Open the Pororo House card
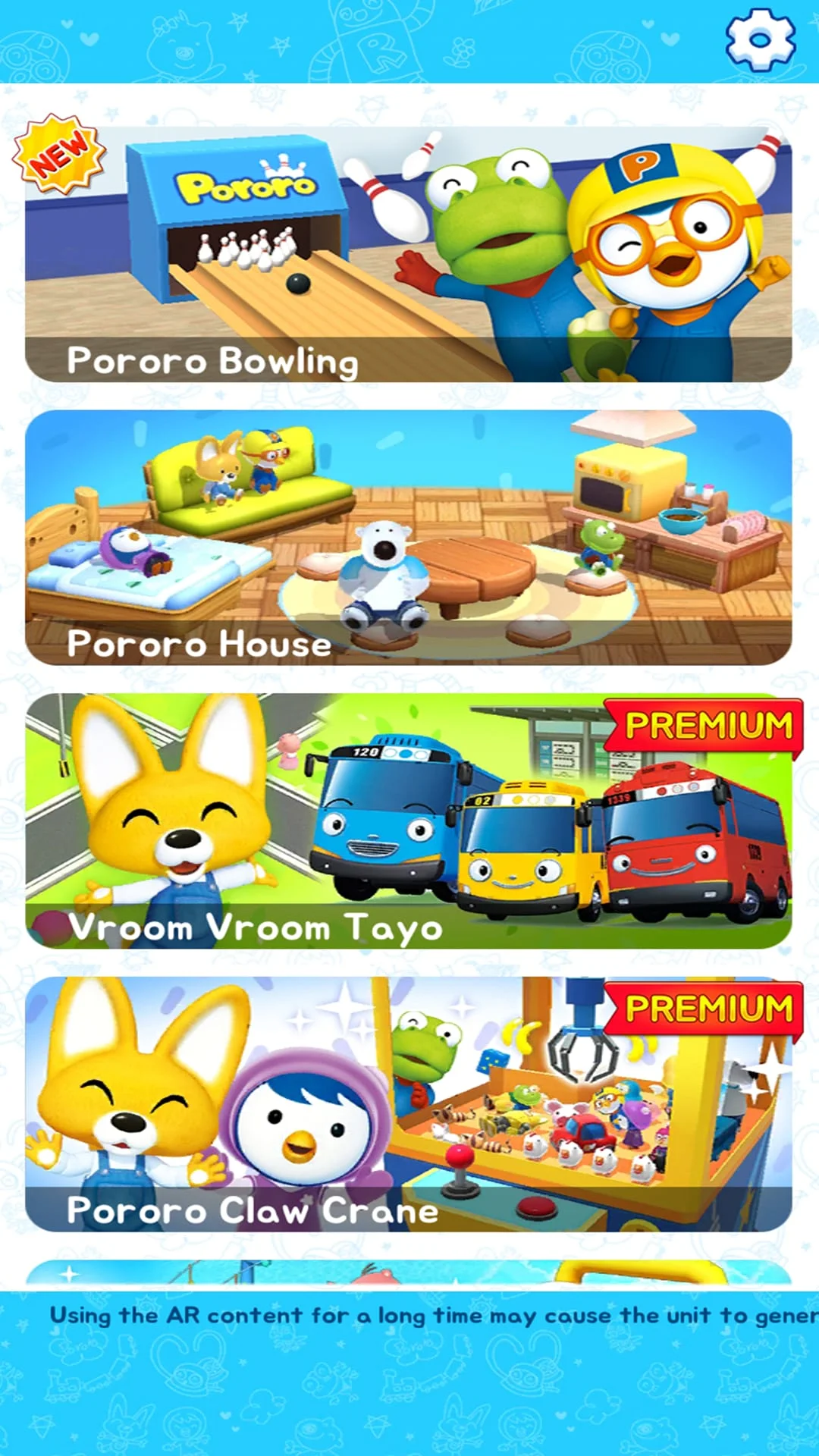This screenshot has height=1456, width=819. point(408,537)
